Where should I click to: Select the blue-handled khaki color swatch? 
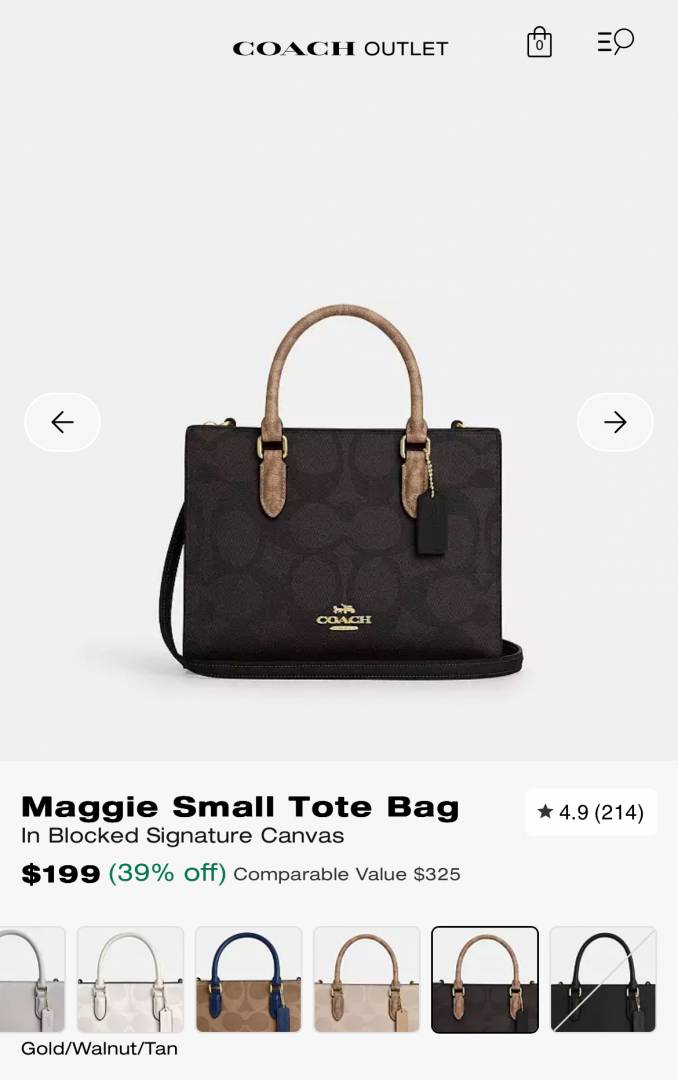tap(248, 979)
